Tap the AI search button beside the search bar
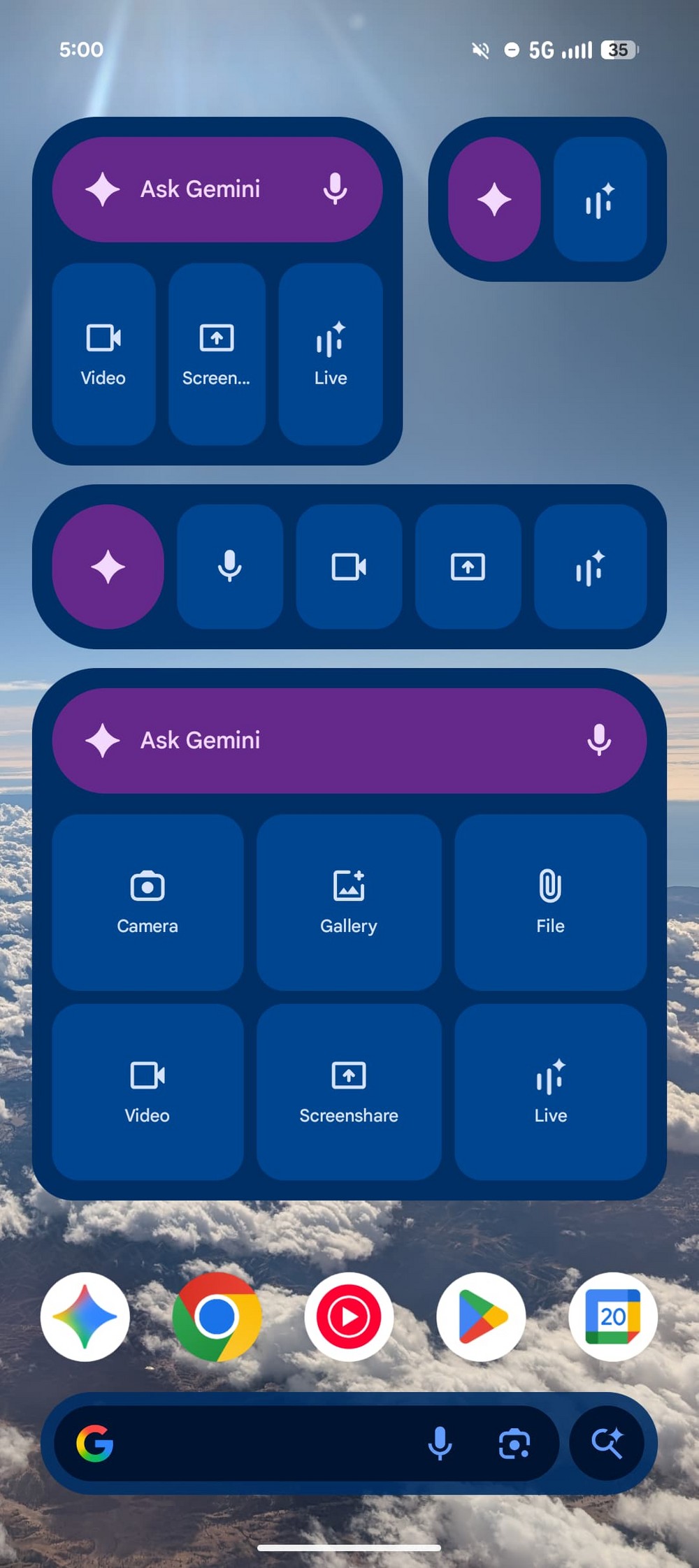This screenshot has height=1568, width=699. (607, 1444)
